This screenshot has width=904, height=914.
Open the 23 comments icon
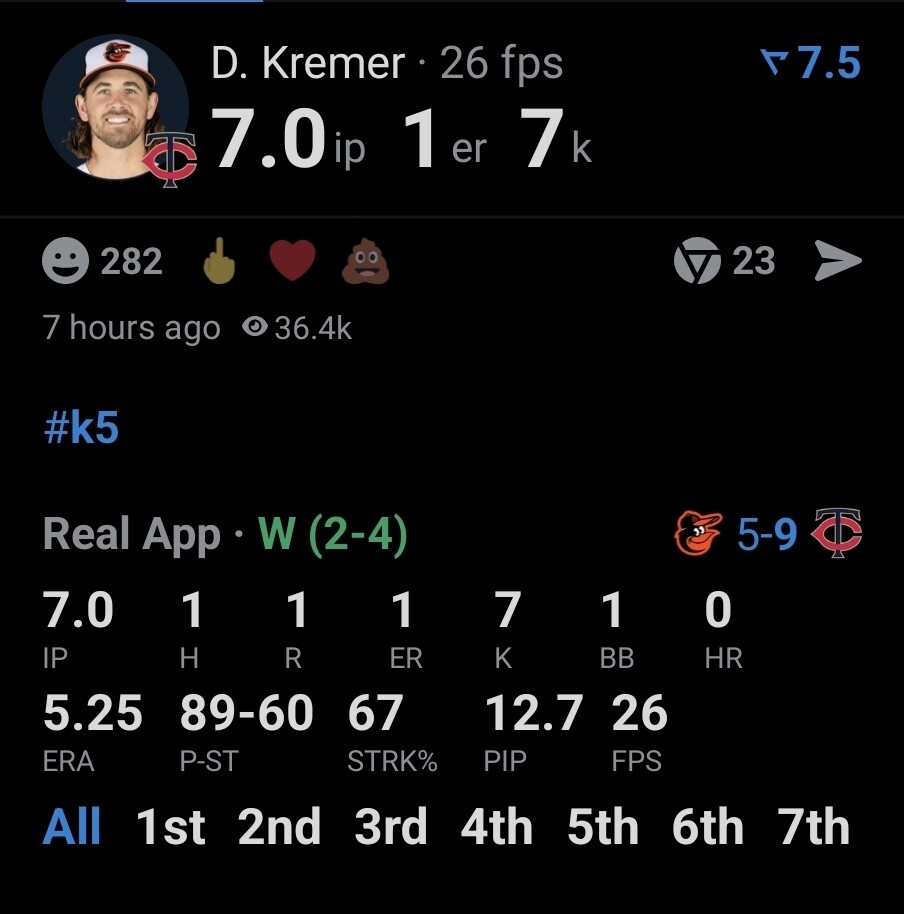pyautogui.click(x=724, y=261)
